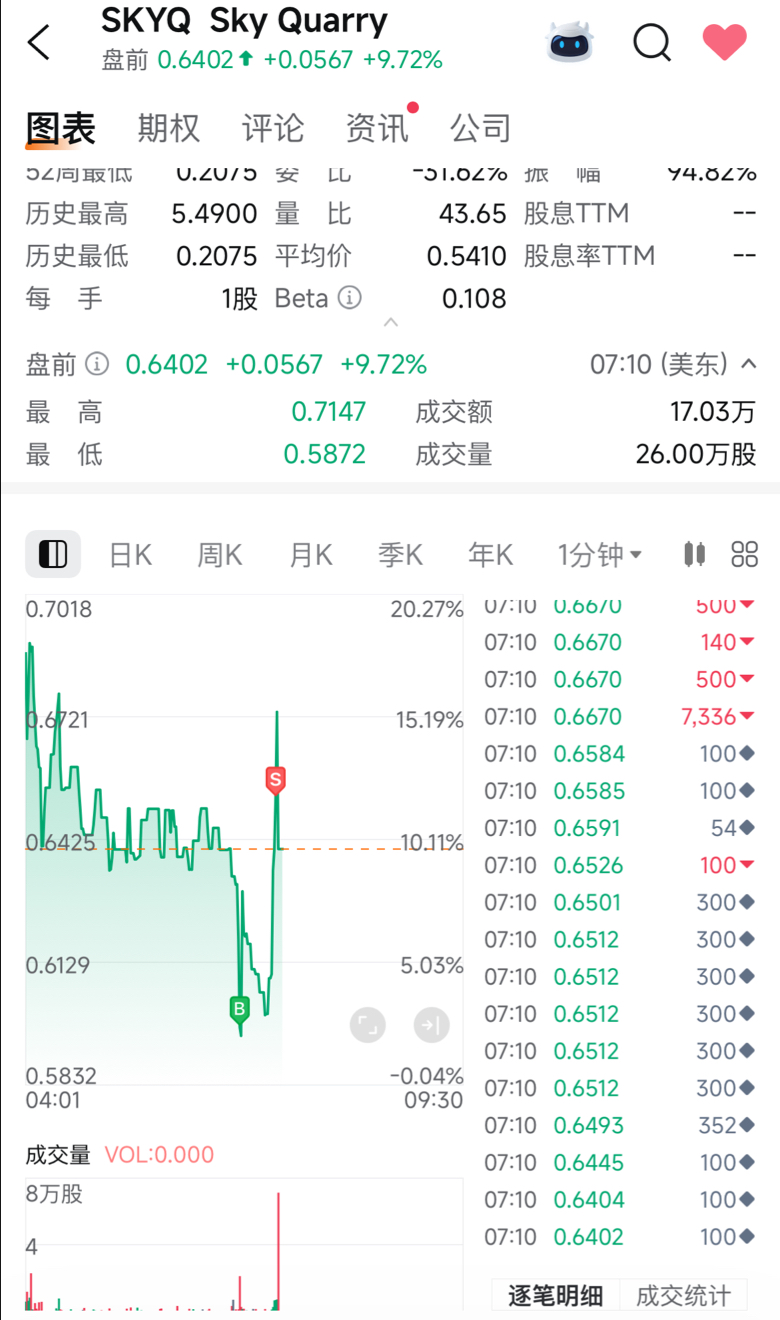Image resolution: width=780 pixels, height=1320 pixels.
Task: Select the 周K chart
Action: tap(220, 555)
